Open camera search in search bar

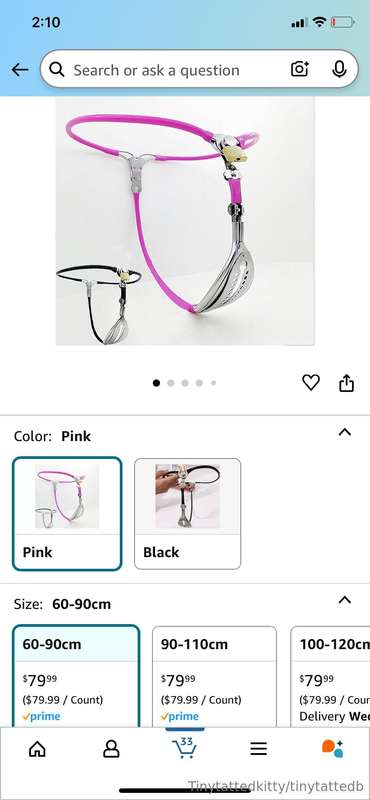300,69
